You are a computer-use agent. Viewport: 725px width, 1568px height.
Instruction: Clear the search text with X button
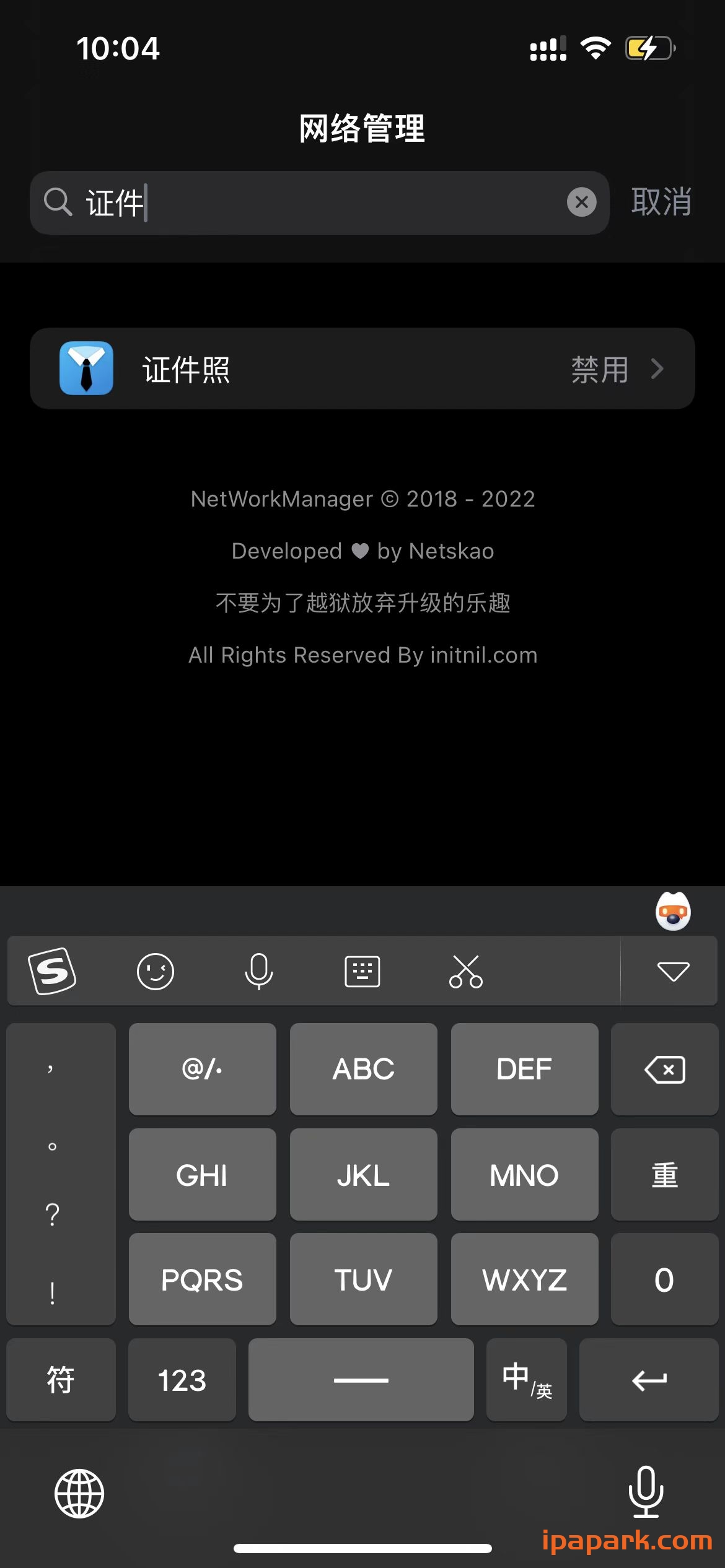(581, 202)
